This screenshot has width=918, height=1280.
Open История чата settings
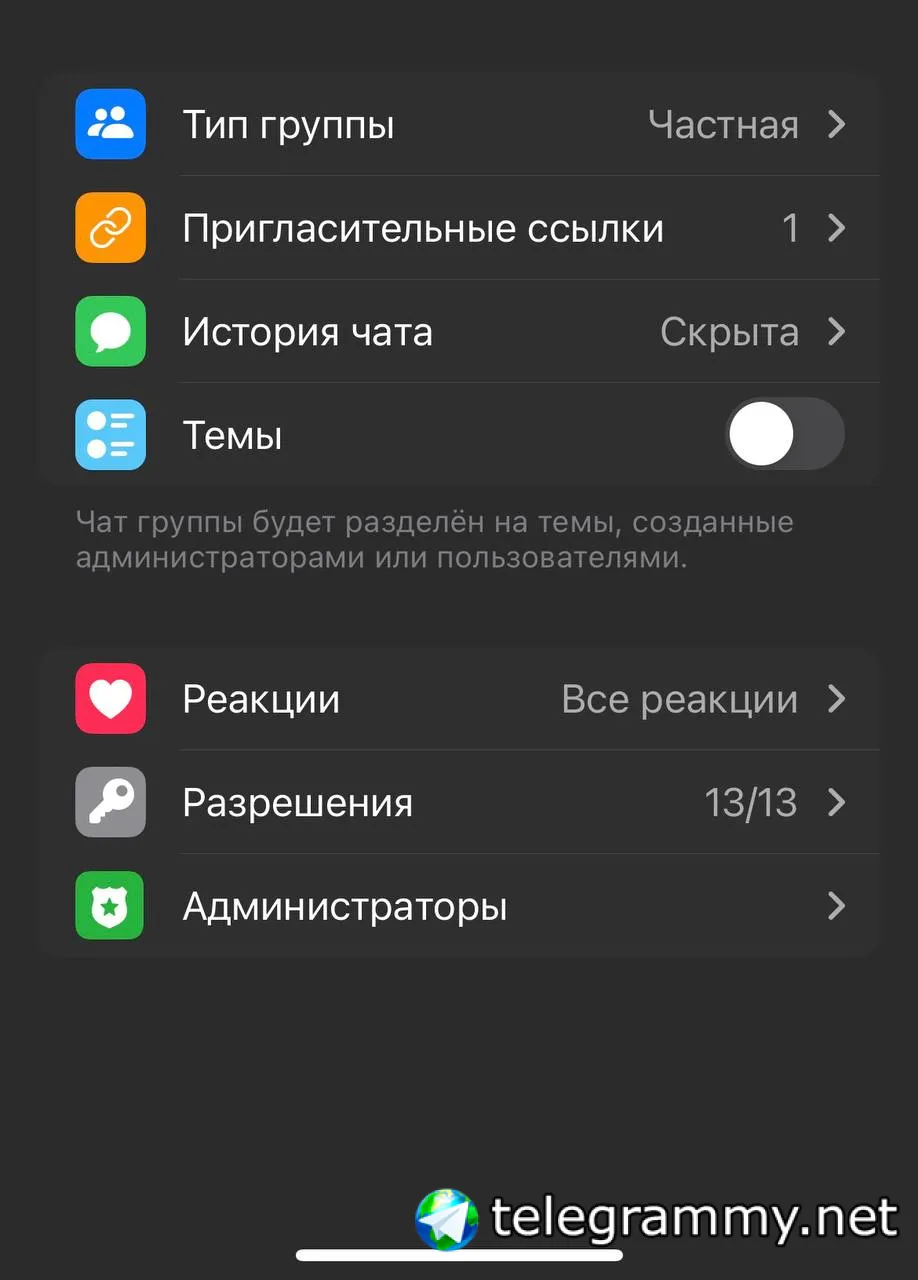pos(460,332)
